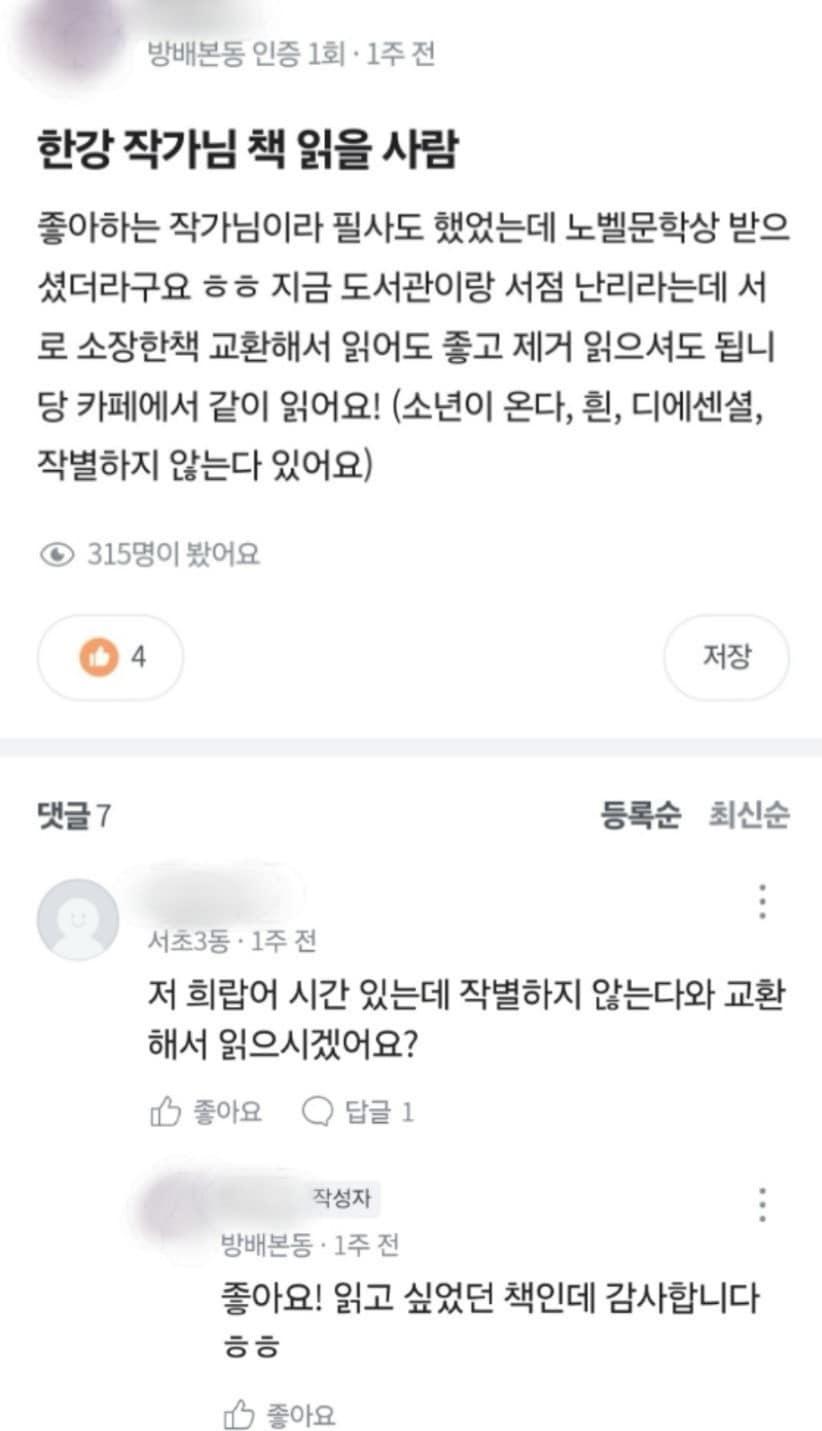Switch comment sorting to 최신순

(x=748, y=815)
